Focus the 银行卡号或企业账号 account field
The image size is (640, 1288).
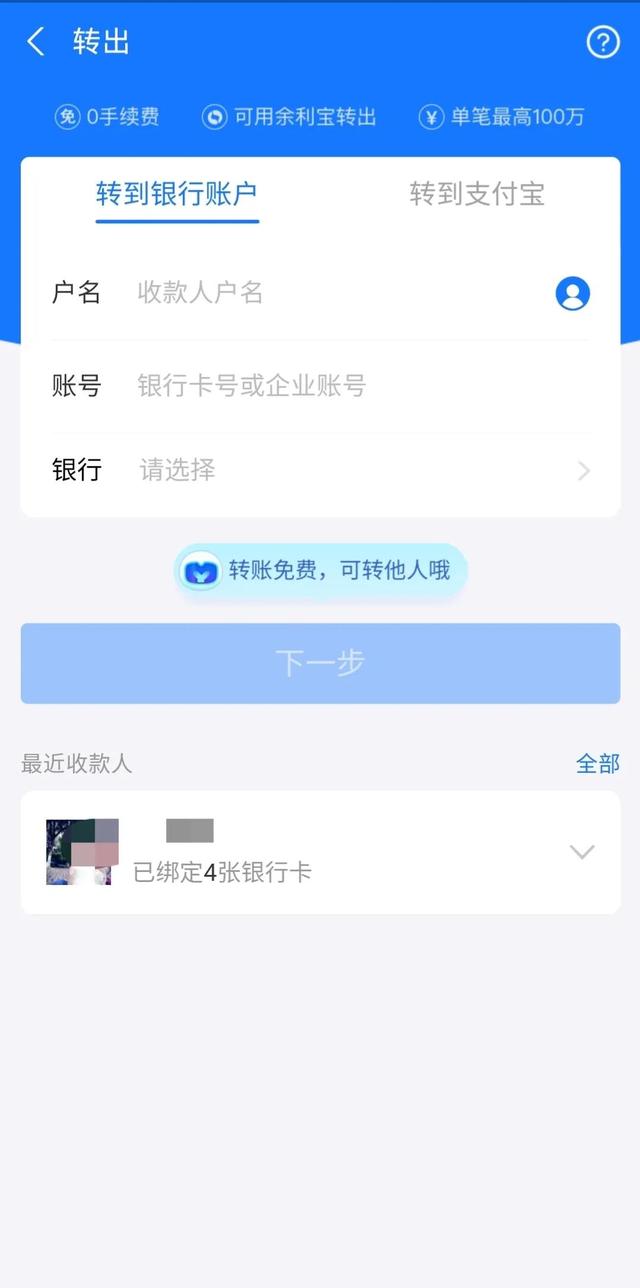(x=350, y=386)
